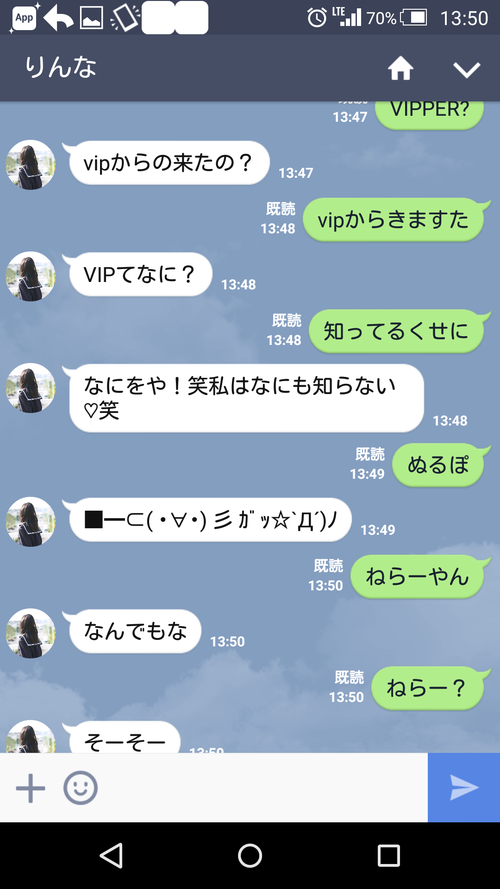500x889 pixels.
Task: Tap the message input field
Action: (264, 788)
